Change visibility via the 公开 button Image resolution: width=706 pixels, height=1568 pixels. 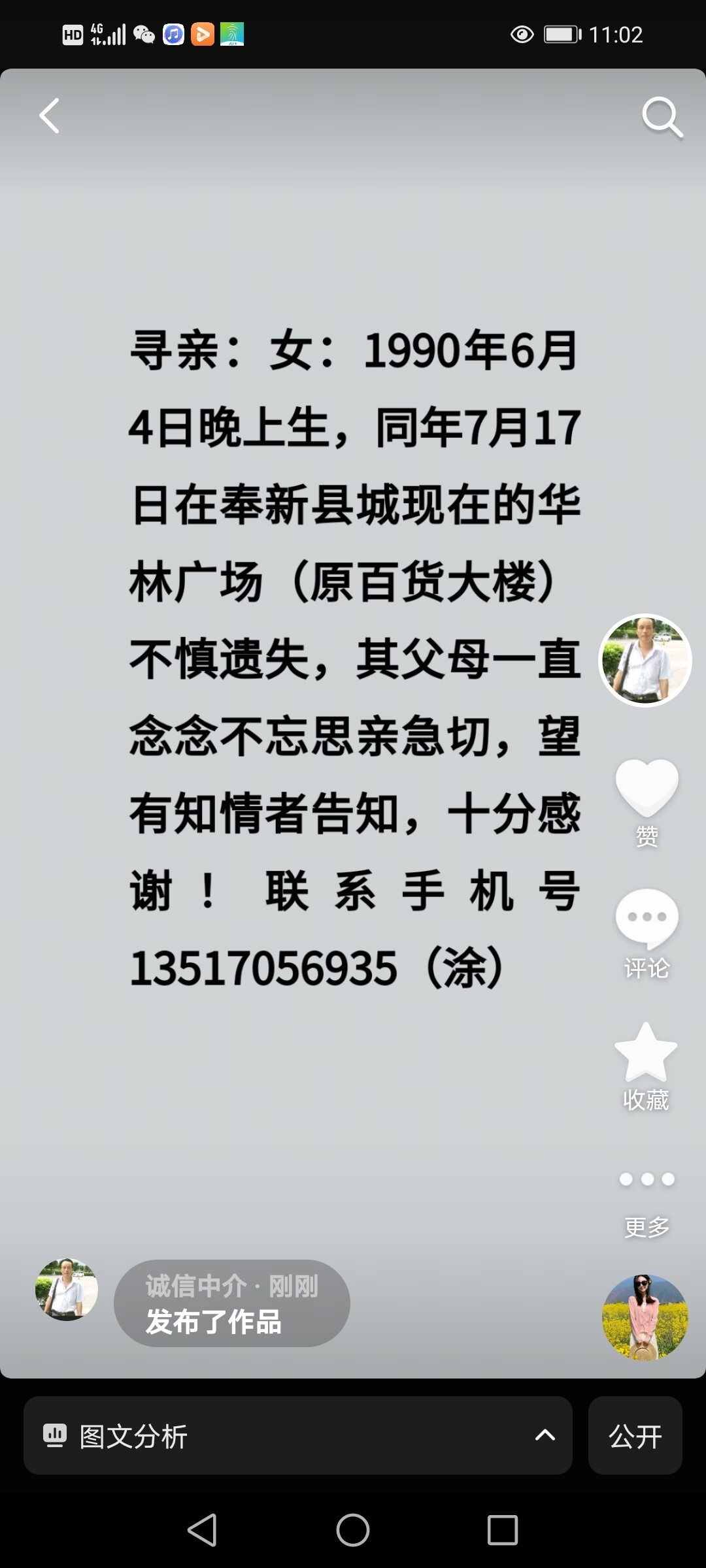coord(635,1435)
